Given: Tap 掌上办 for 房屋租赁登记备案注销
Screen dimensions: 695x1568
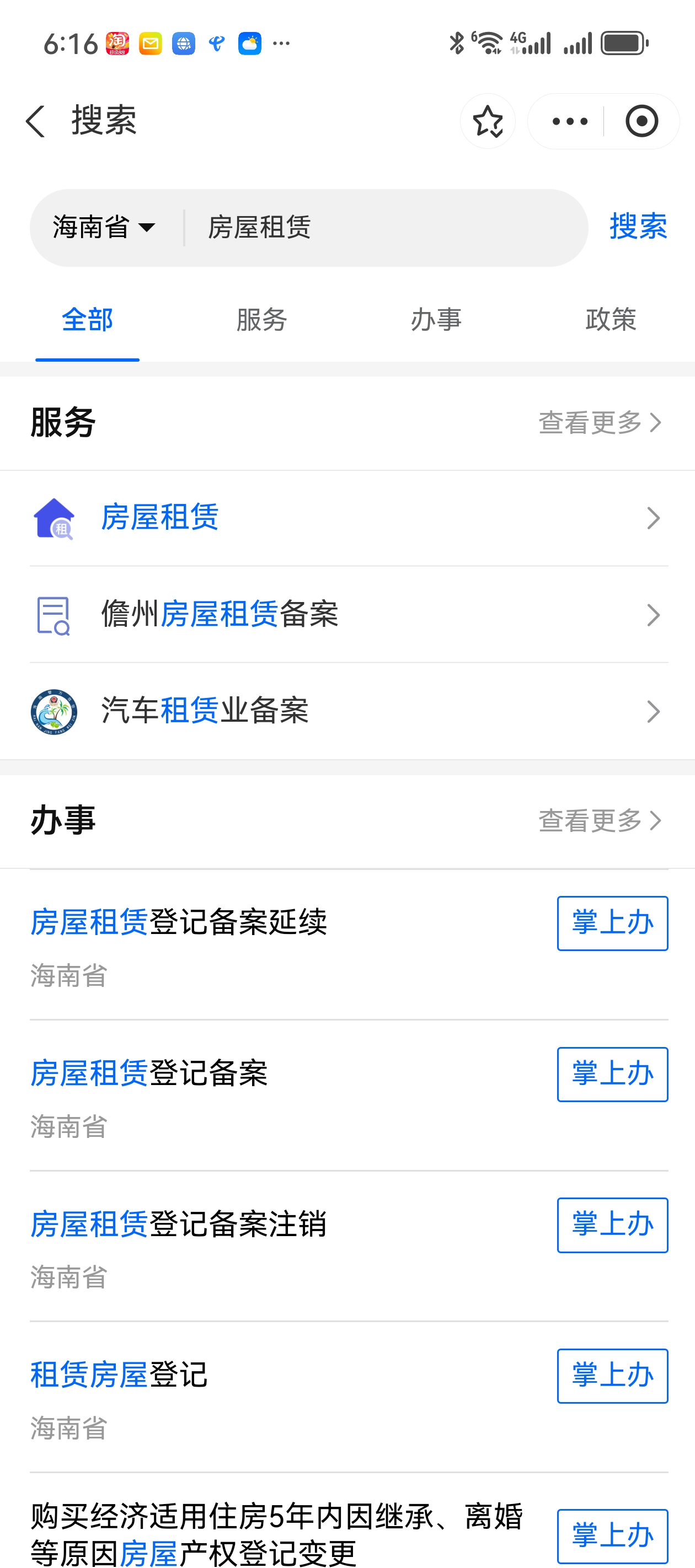Looking at the screenshot, I should click(x=612, y=1225).
